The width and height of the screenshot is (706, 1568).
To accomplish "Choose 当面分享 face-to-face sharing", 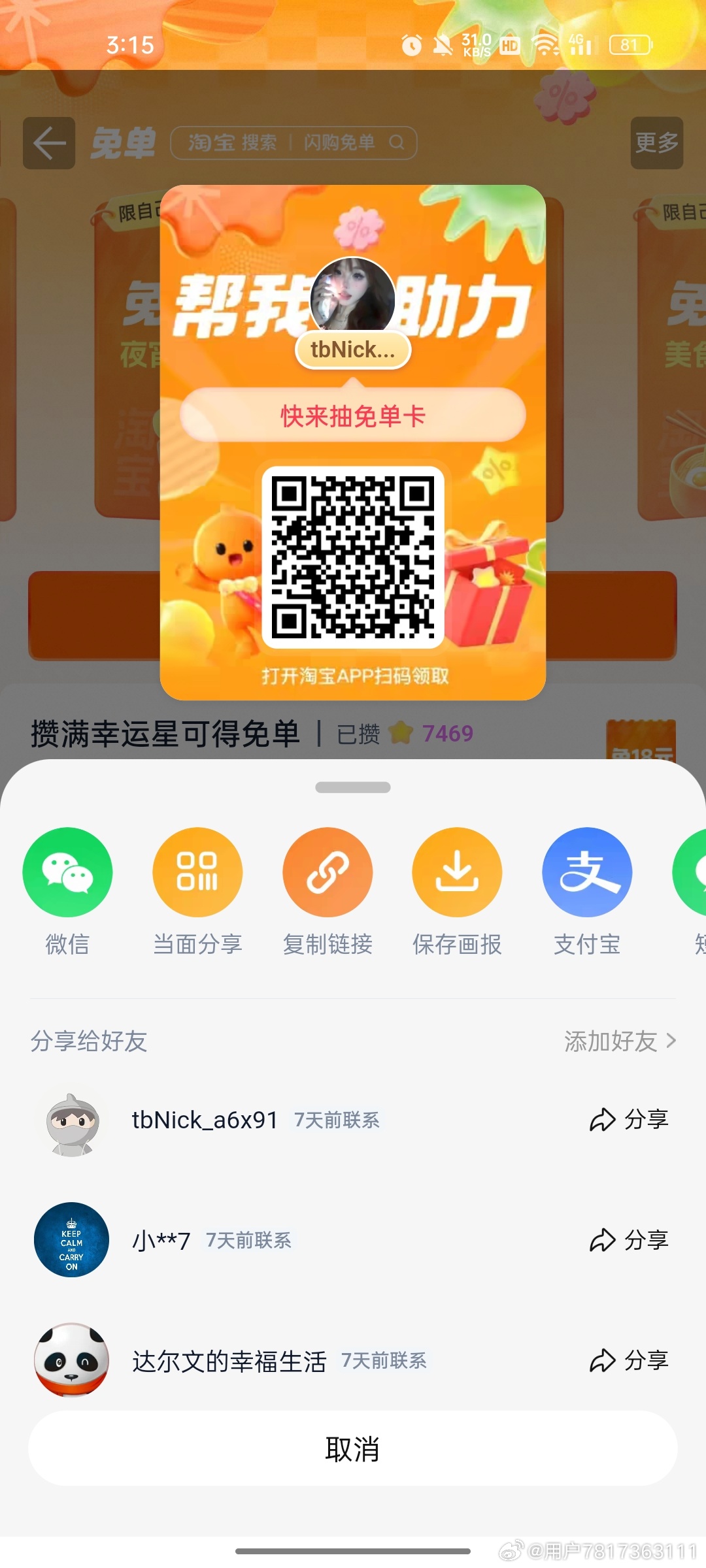I will point(197,872).
